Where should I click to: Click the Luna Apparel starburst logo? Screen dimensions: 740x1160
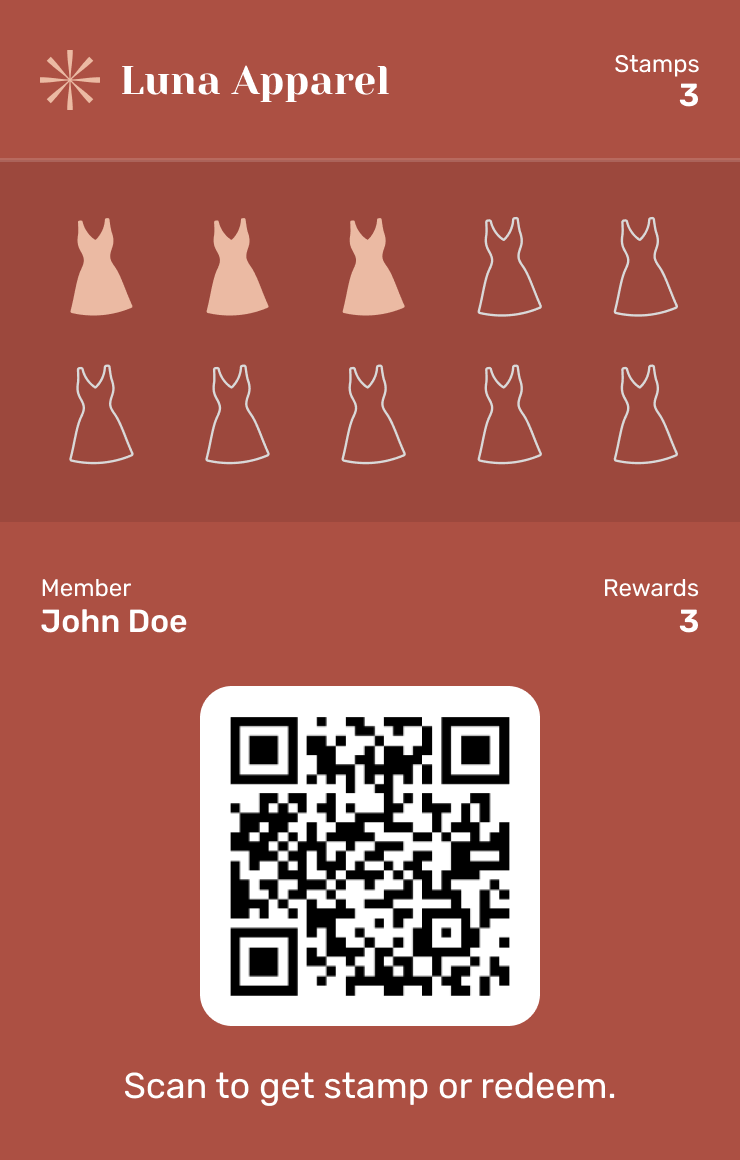point(68,79)
